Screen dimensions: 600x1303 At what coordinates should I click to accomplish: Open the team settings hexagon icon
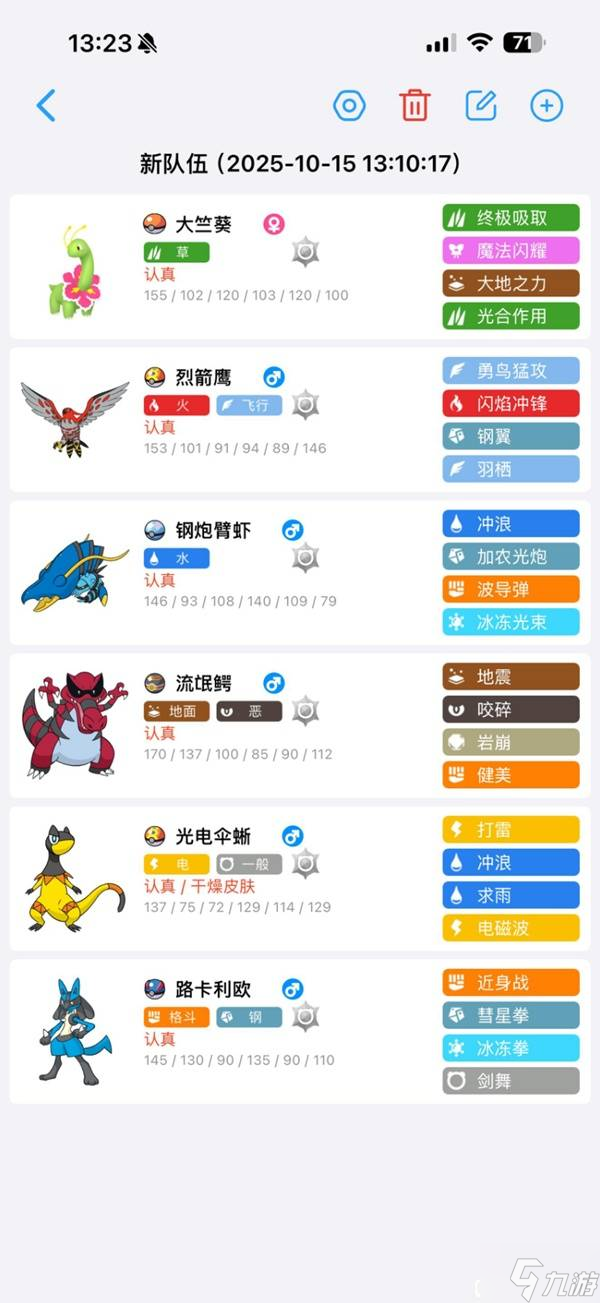[x=349, y=105]
